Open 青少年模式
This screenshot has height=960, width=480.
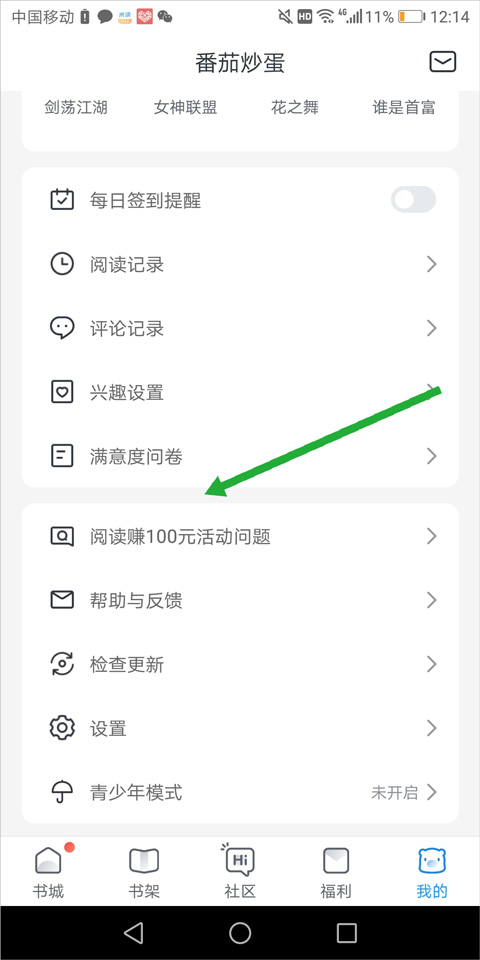coord(240,792)
